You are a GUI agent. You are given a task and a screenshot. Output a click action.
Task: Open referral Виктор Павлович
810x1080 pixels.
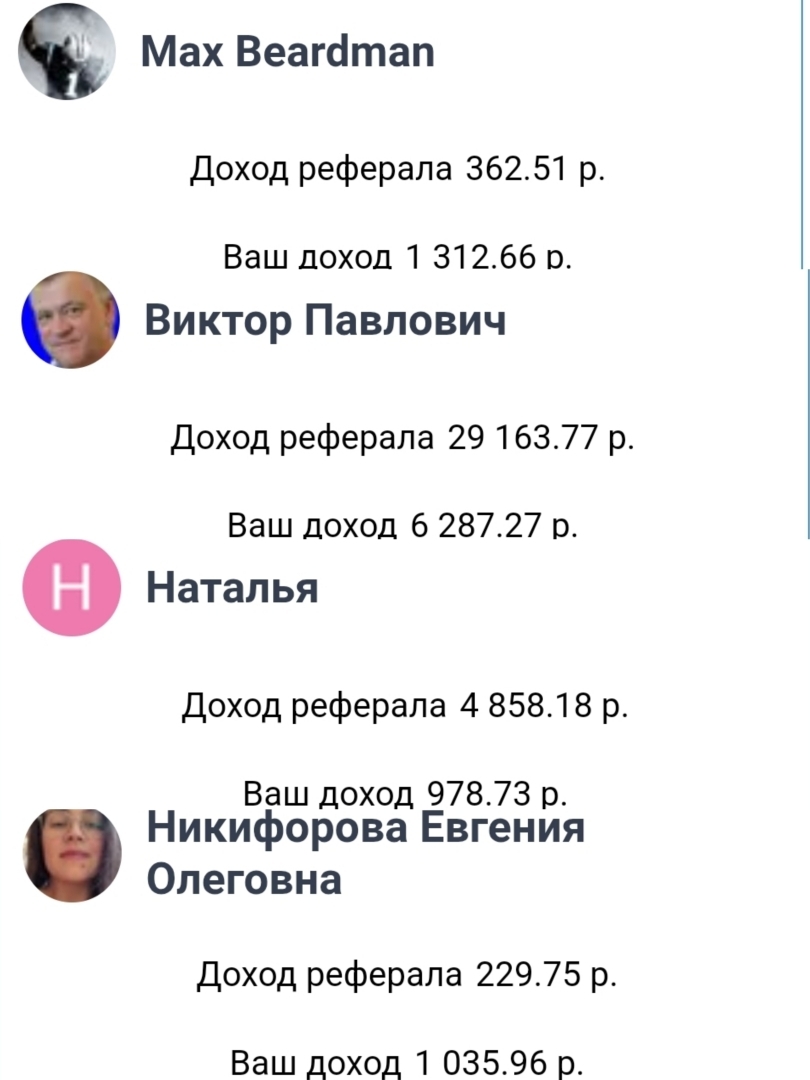click(325, 321)
